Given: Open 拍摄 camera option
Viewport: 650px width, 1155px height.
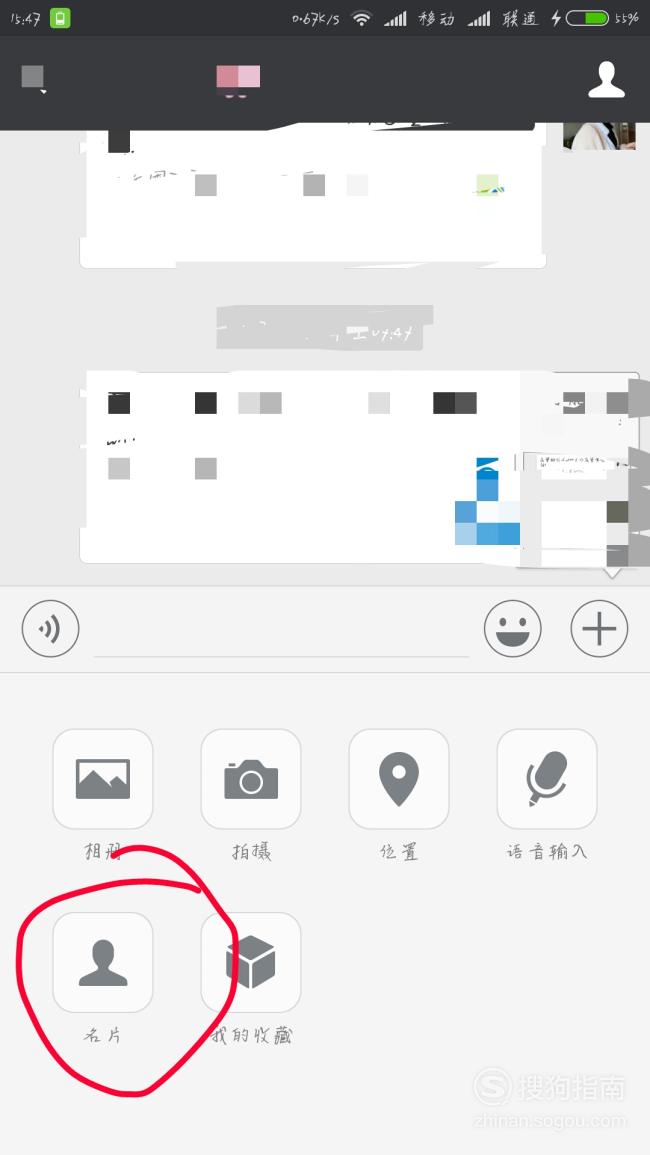Looking at the screenshot, I should point(251,779).
